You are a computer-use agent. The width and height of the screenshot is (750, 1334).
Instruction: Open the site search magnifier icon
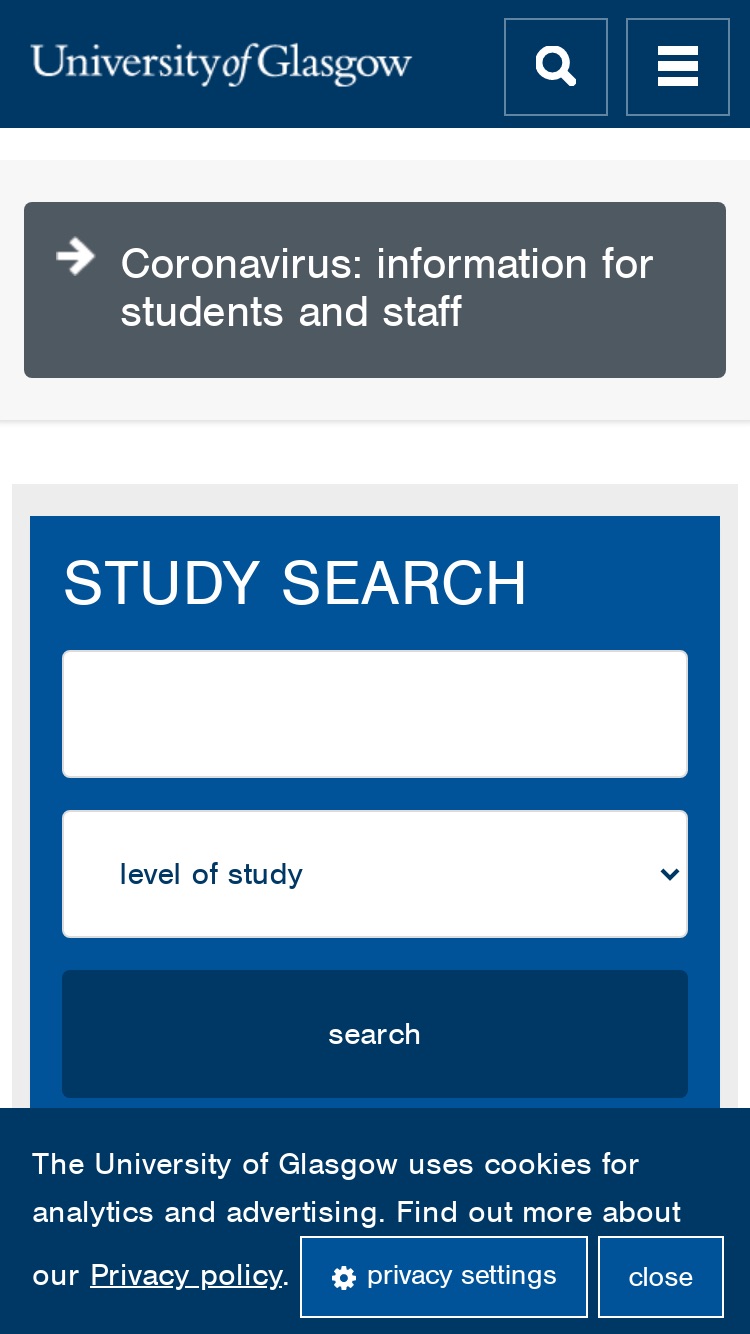point(556,67)
